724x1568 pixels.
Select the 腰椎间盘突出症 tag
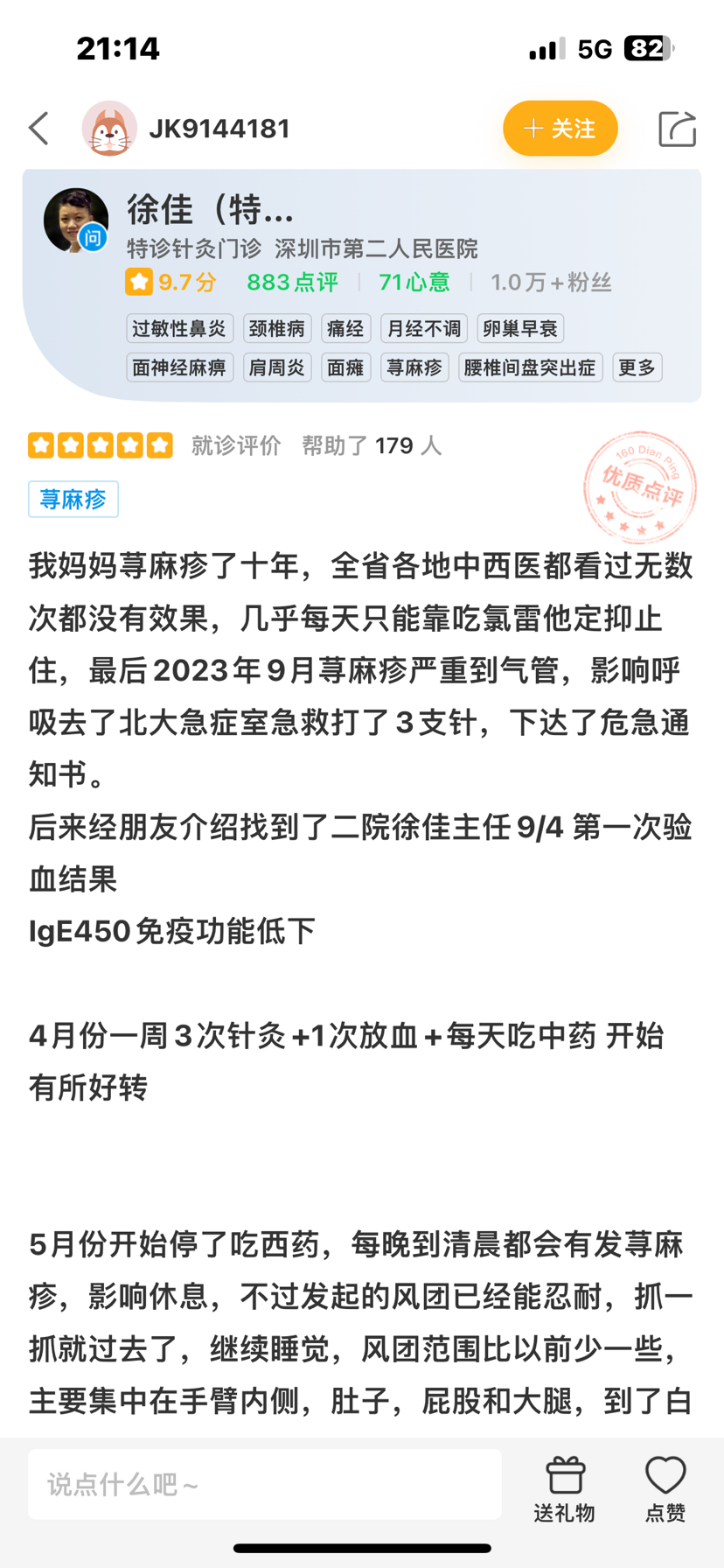coord(531,367)
